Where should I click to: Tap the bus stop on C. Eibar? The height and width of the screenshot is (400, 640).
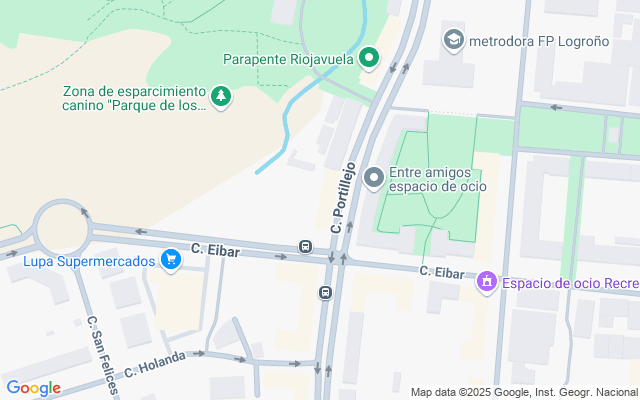tap(304, 247)
